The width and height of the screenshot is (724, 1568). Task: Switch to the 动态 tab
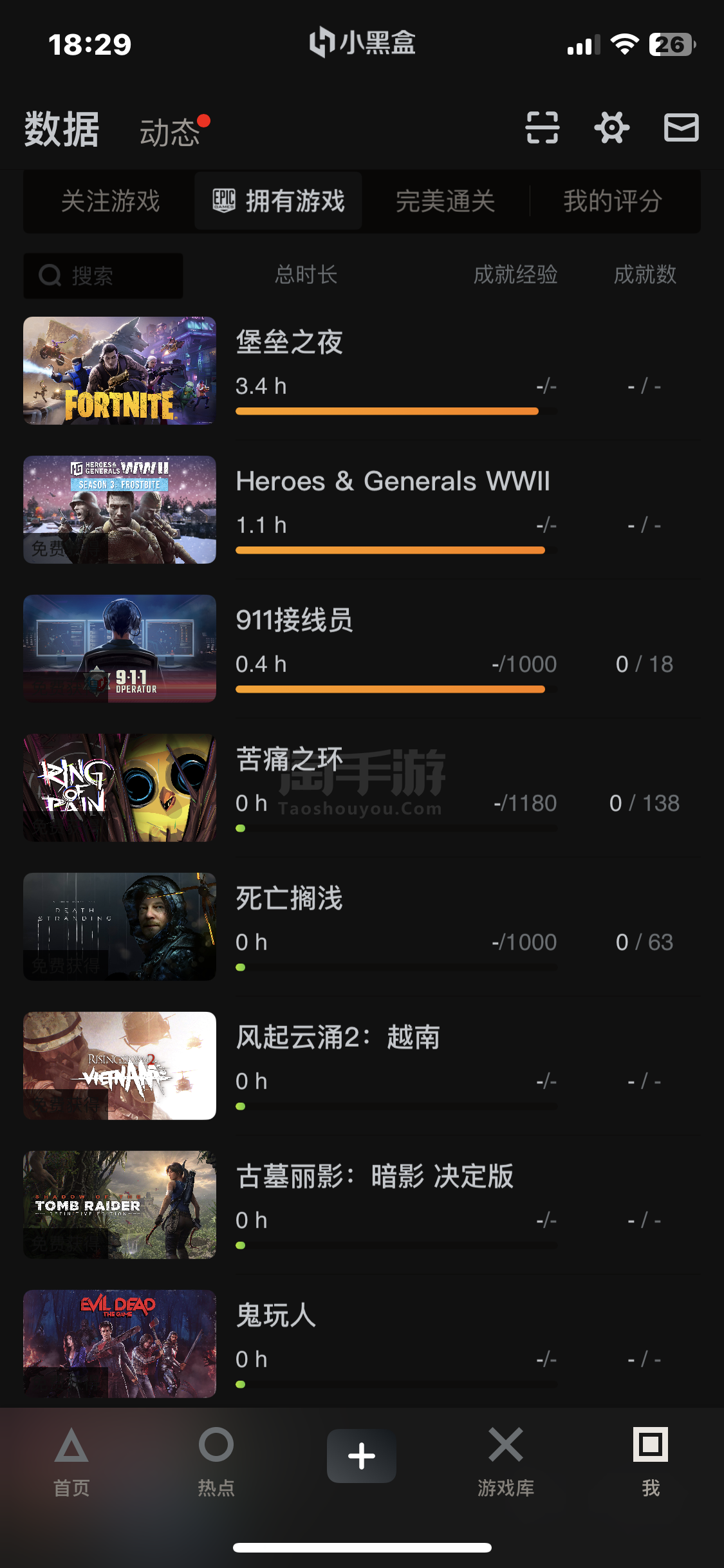170,133
